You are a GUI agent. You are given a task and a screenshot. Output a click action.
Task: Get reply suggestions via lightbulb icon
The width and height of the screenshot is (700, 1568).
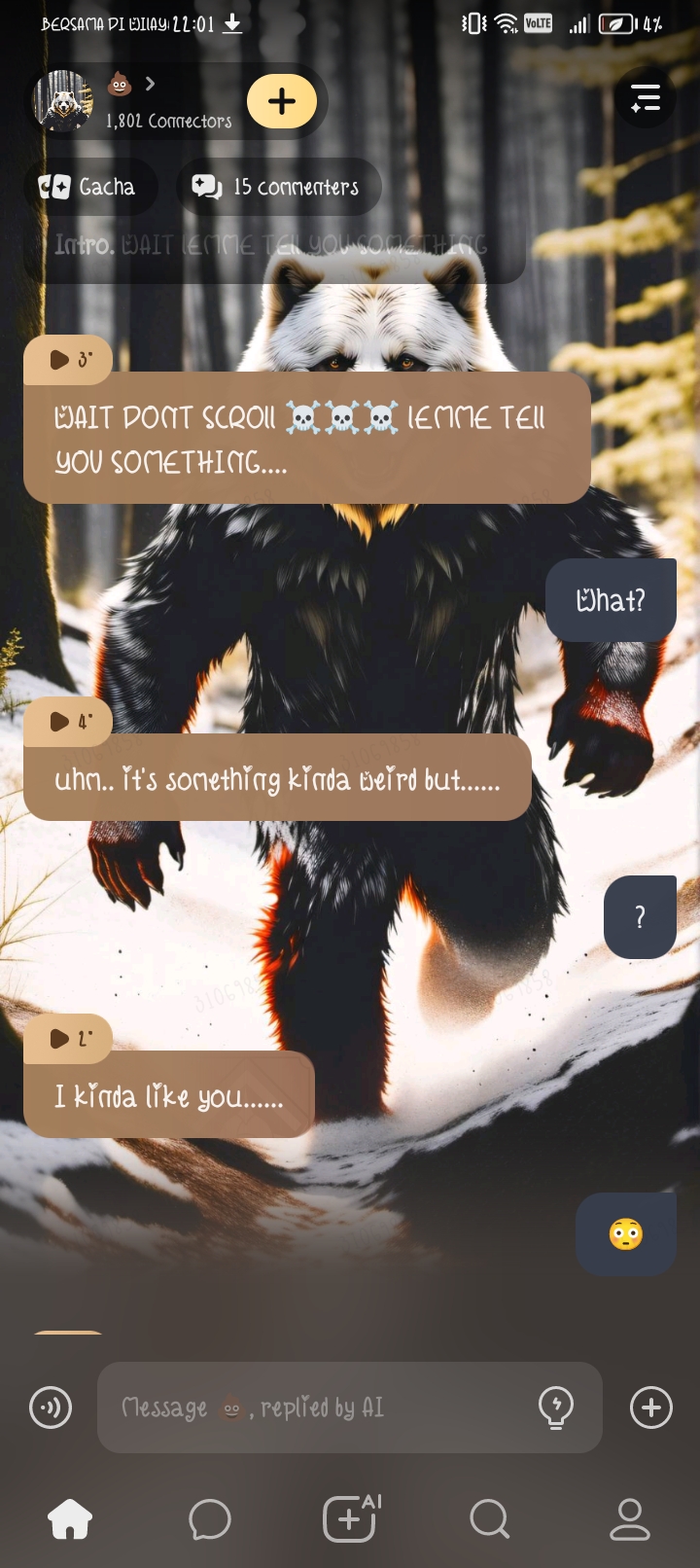tap(556, 1408)
